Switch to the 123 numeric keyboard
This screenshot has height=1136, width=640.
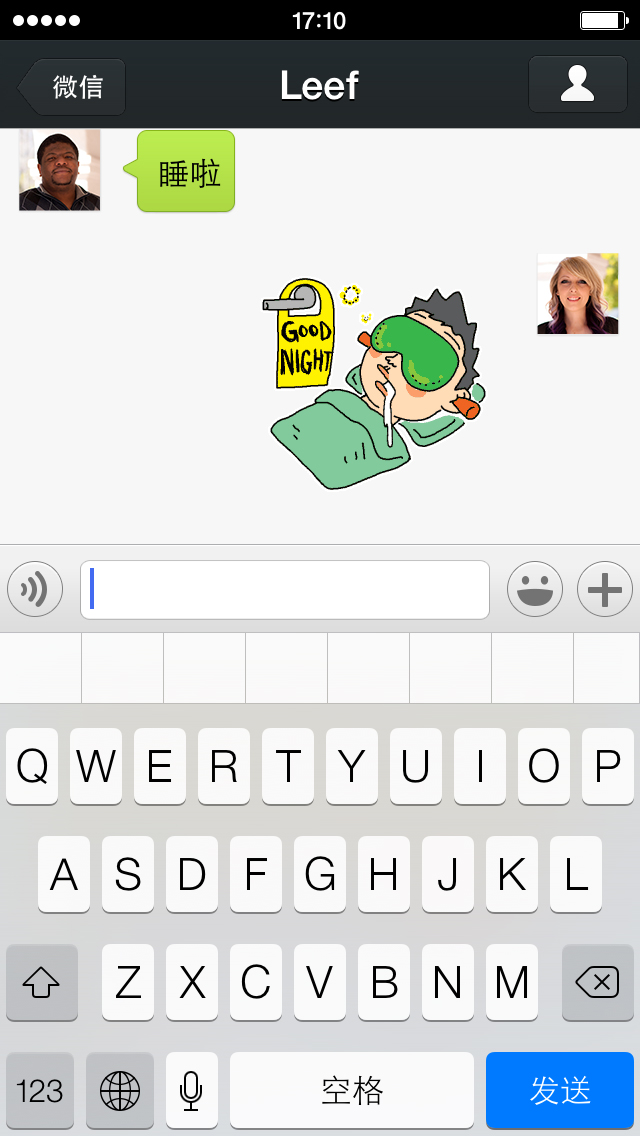pyautogui.click(x=40, y=1090)
